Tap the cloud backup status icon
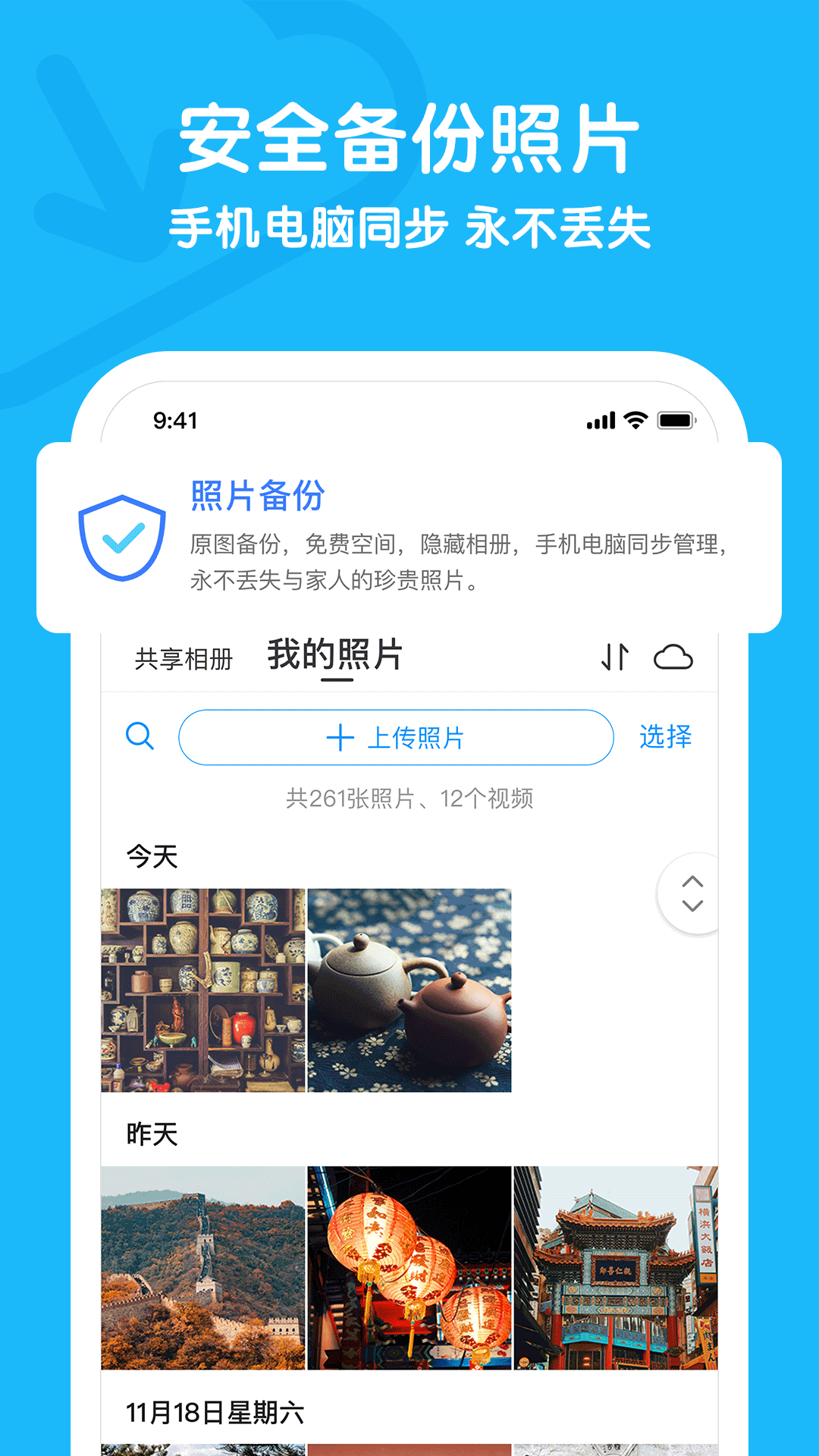The height and width of the screenshot is (1456, 819). point(674,658)
